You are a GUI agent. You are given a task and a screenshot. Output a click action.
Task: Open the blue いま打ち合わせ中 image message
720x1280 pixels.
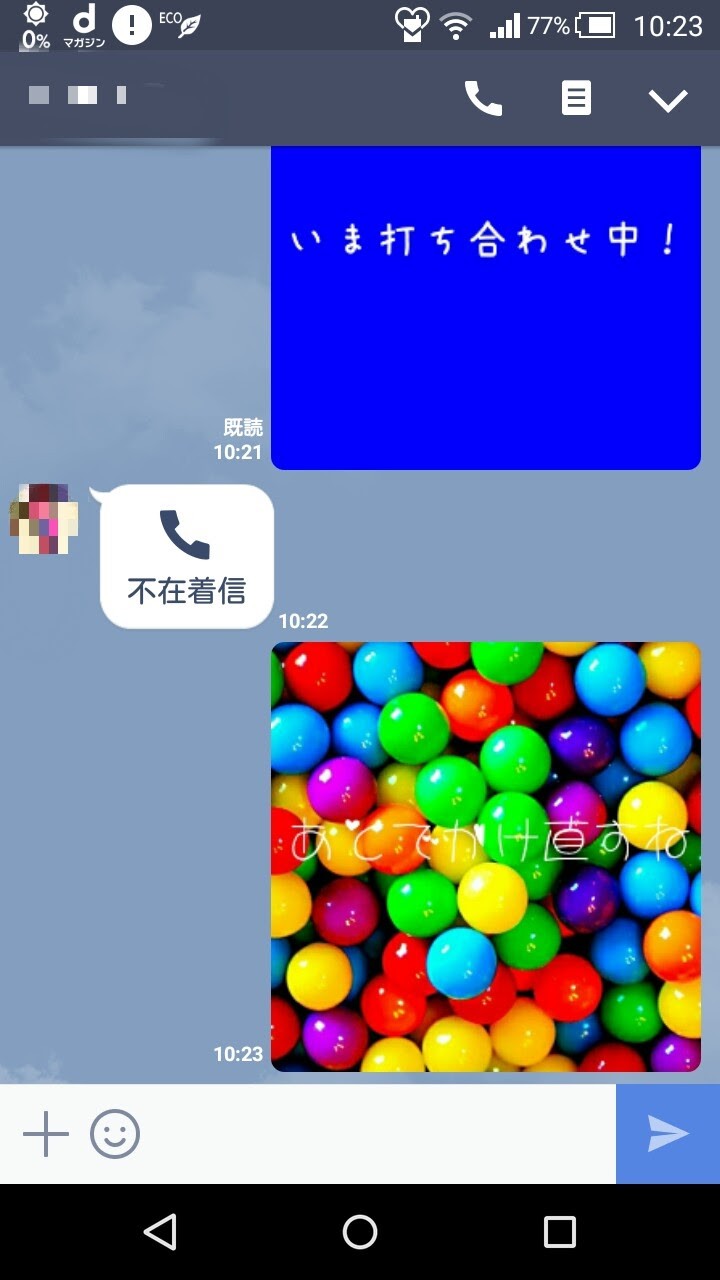pos(486,306)
